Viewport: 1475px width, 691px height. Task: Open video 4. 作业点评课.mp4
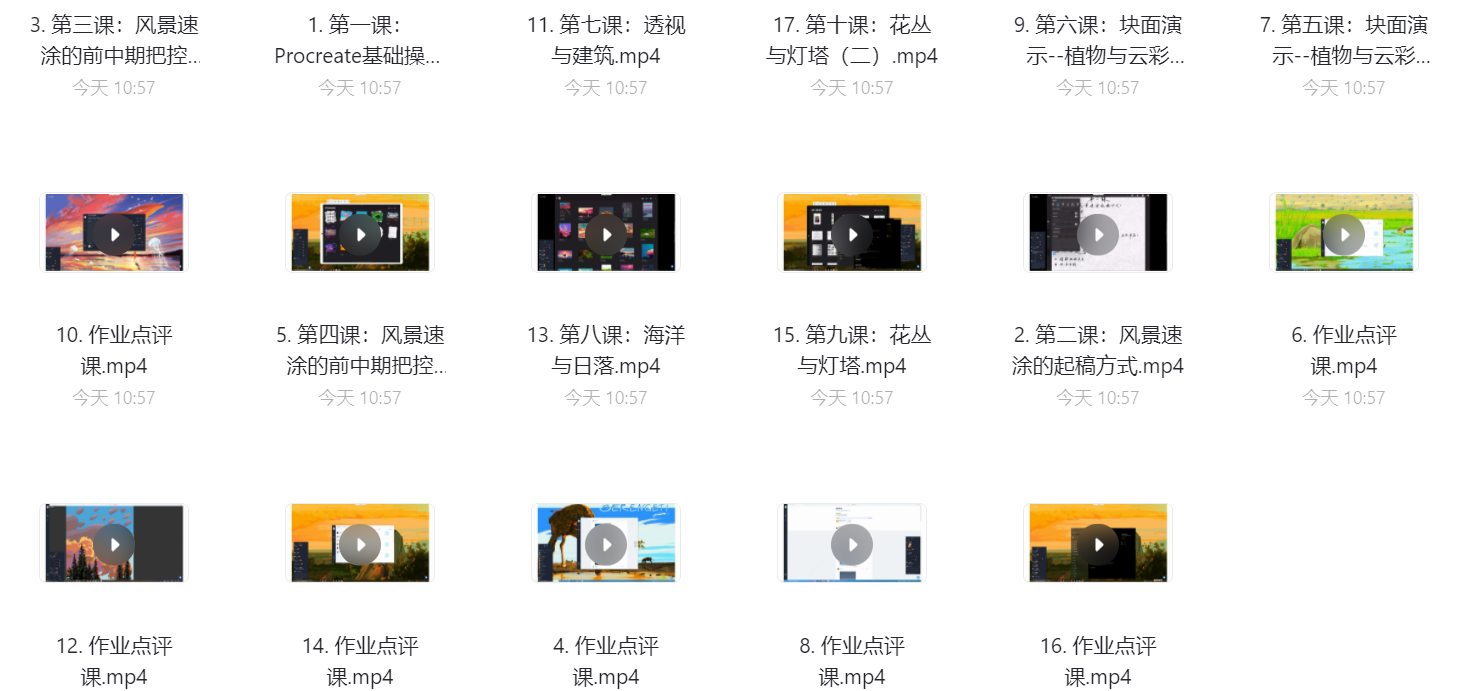pos(606,544)
